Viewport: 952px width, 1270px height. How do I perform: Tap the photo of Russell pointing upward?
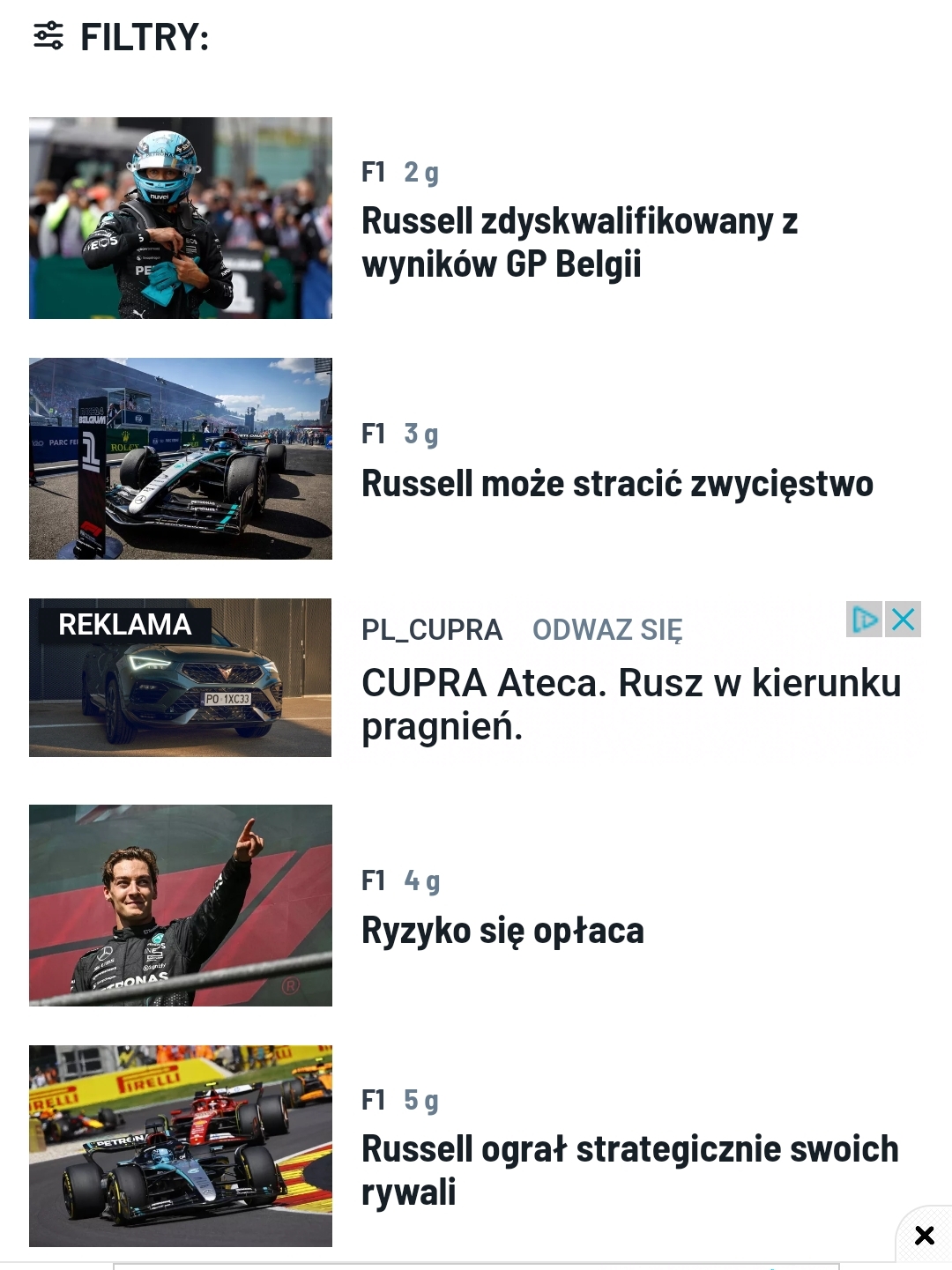point(181,905)
